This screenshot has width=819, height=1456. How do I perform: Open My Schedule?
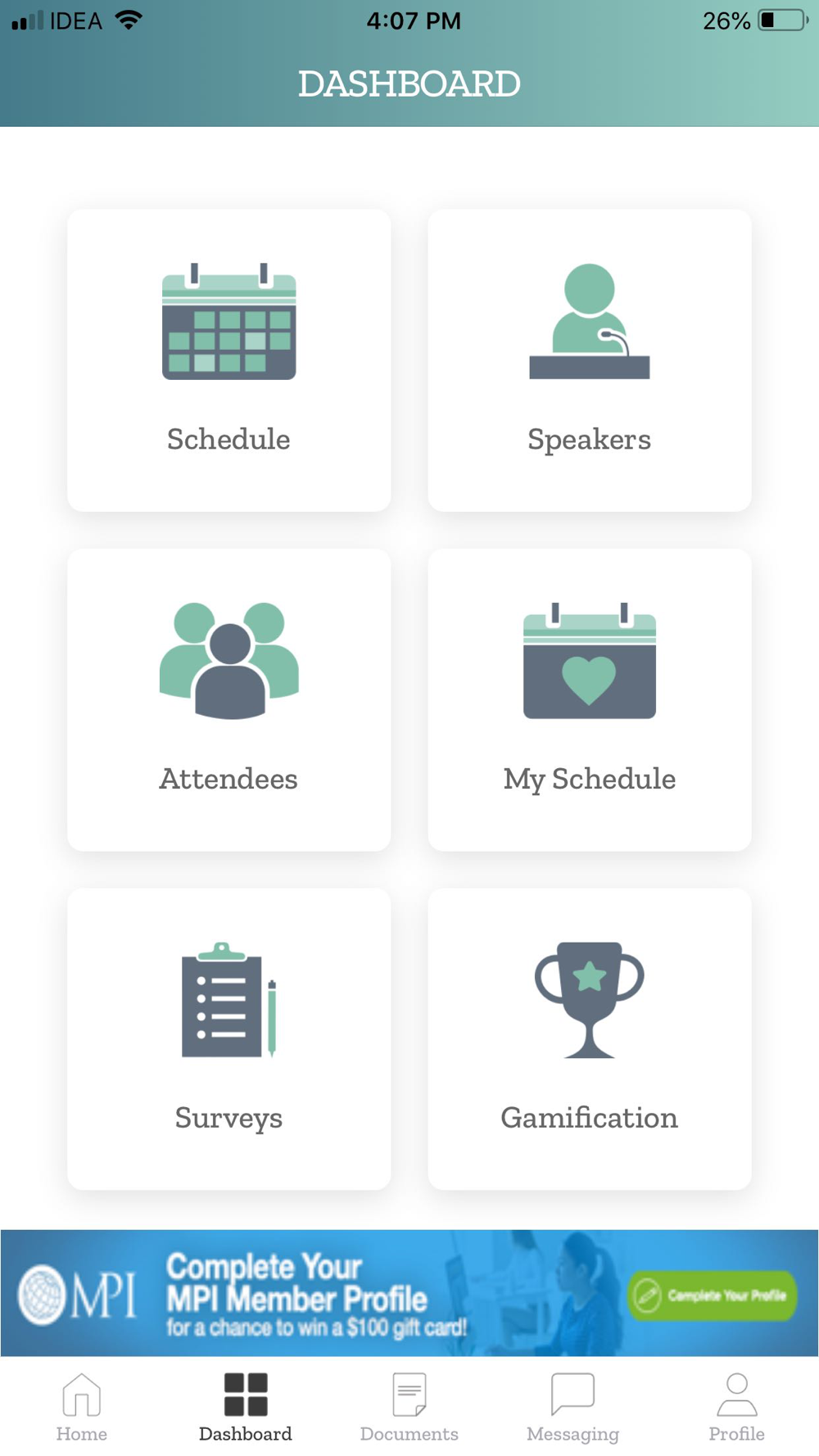click(x=590, y=700)
